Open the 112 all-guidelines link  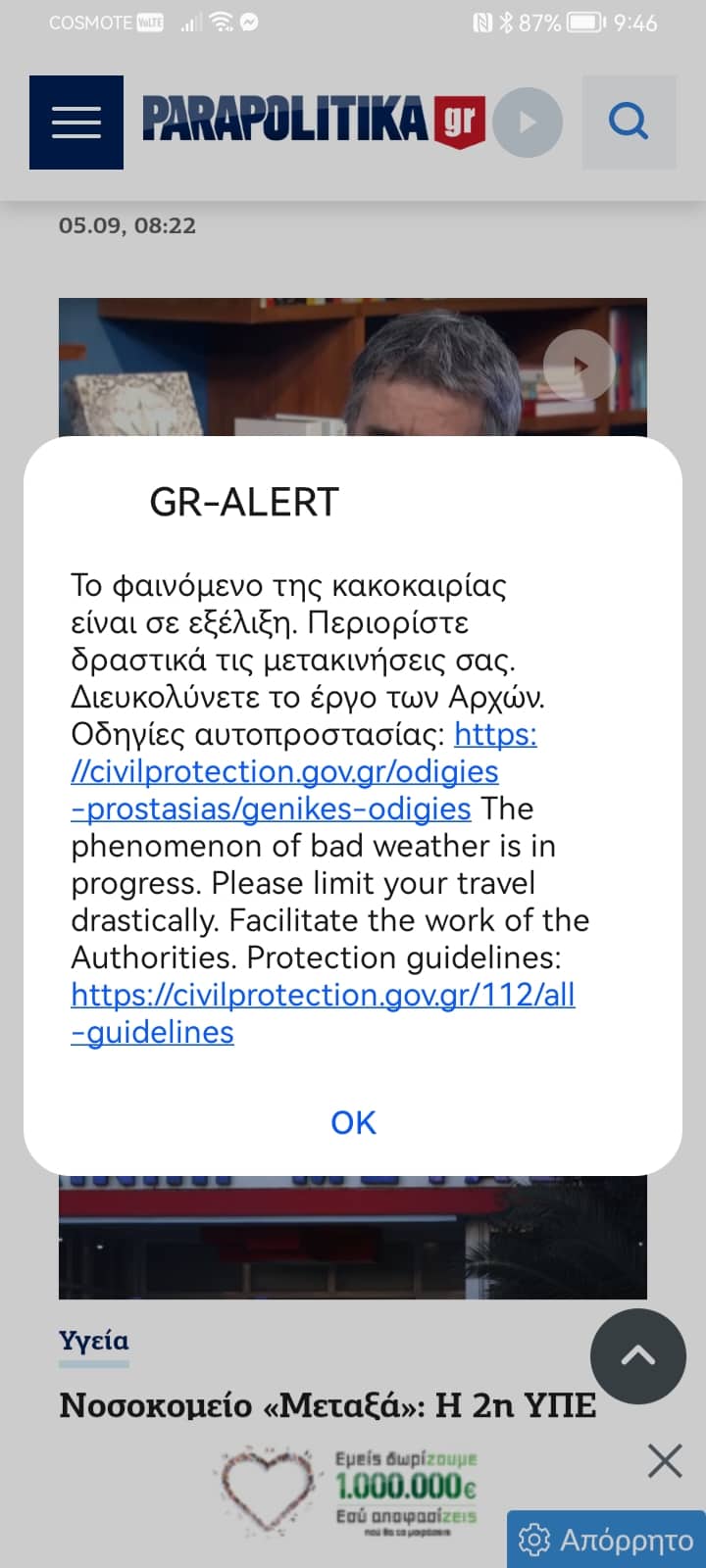pyautogui.click(x=323, y=1013)
